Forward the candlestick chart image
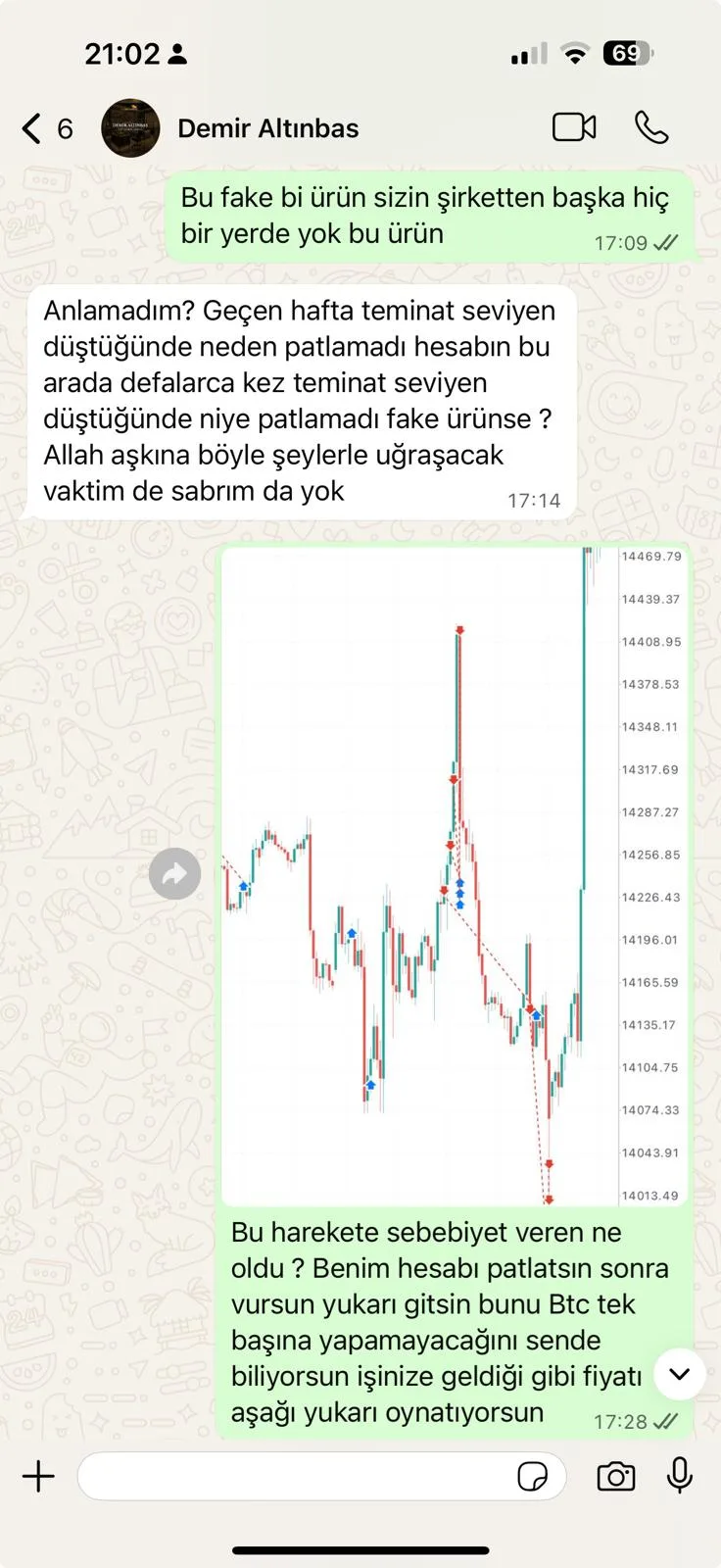 174,873
